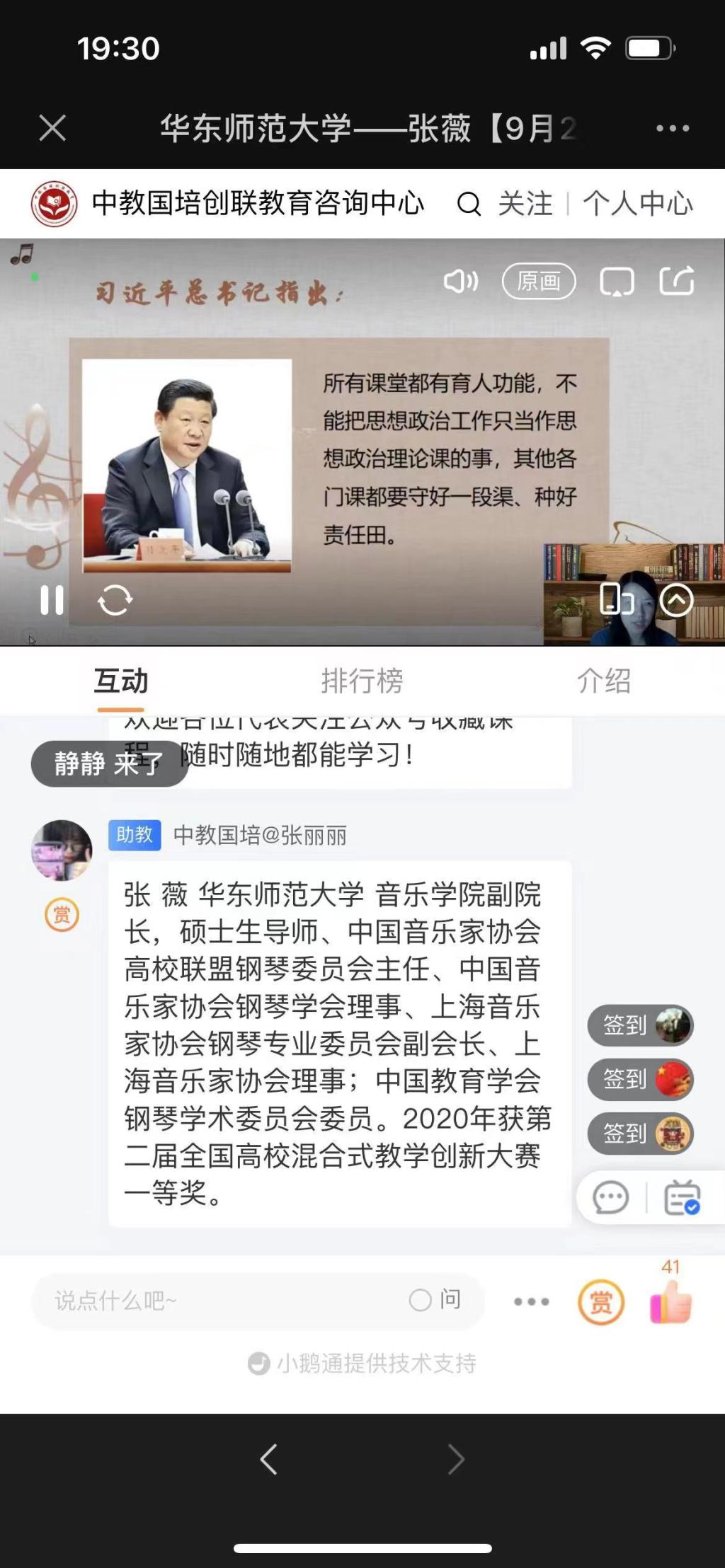Switch to the 排行榜 tab
Viewport: 725px width, 1568px height.
pyautogui.click(x=362, y=681)
